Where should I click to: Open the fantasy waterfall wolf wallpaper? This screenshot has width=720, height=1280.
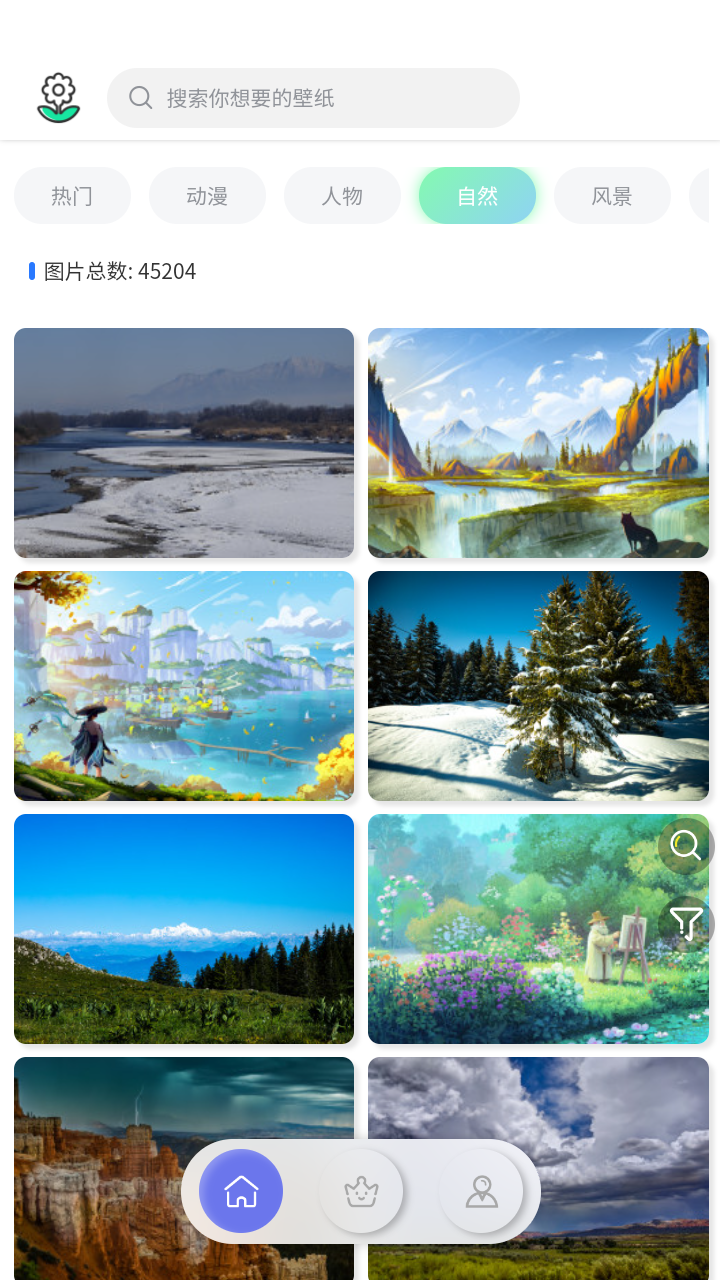(x=538, y=443)
